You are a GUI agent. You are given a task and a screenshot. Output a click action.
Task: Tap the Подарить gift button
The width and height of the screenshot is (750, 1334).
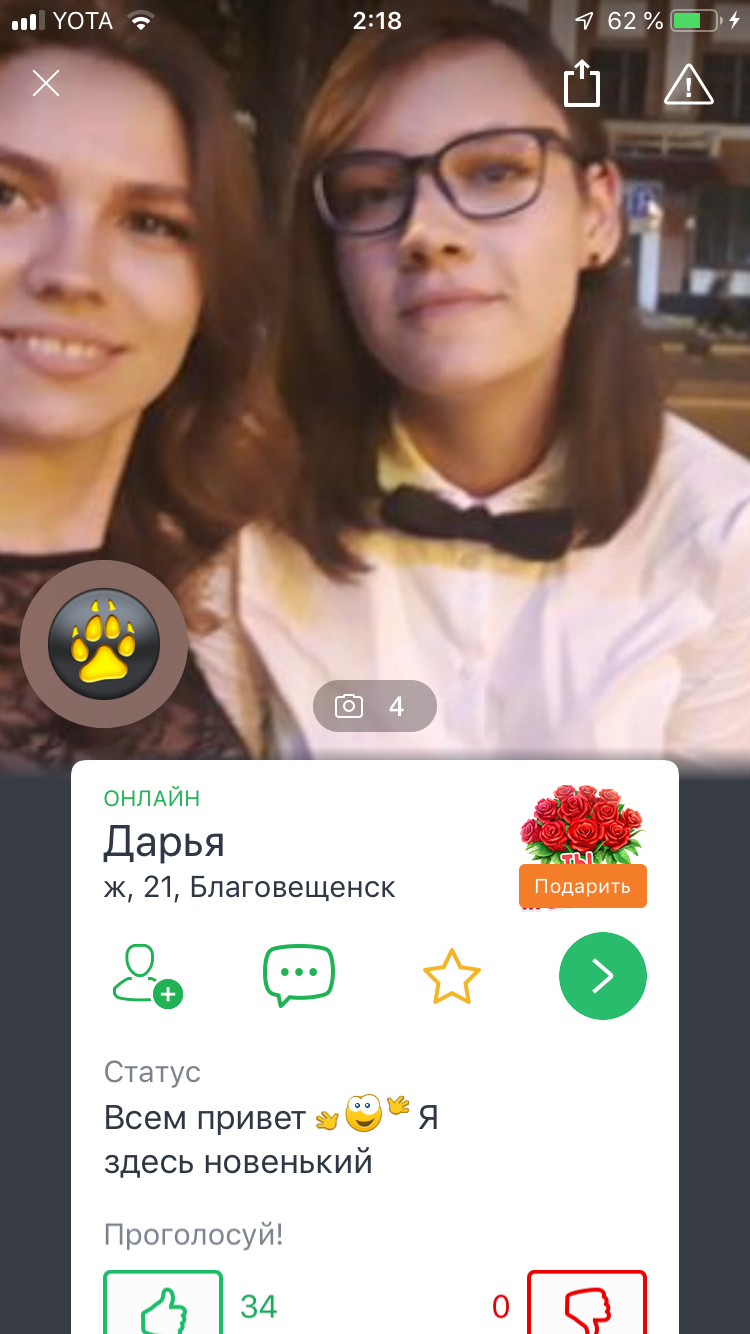583,886
